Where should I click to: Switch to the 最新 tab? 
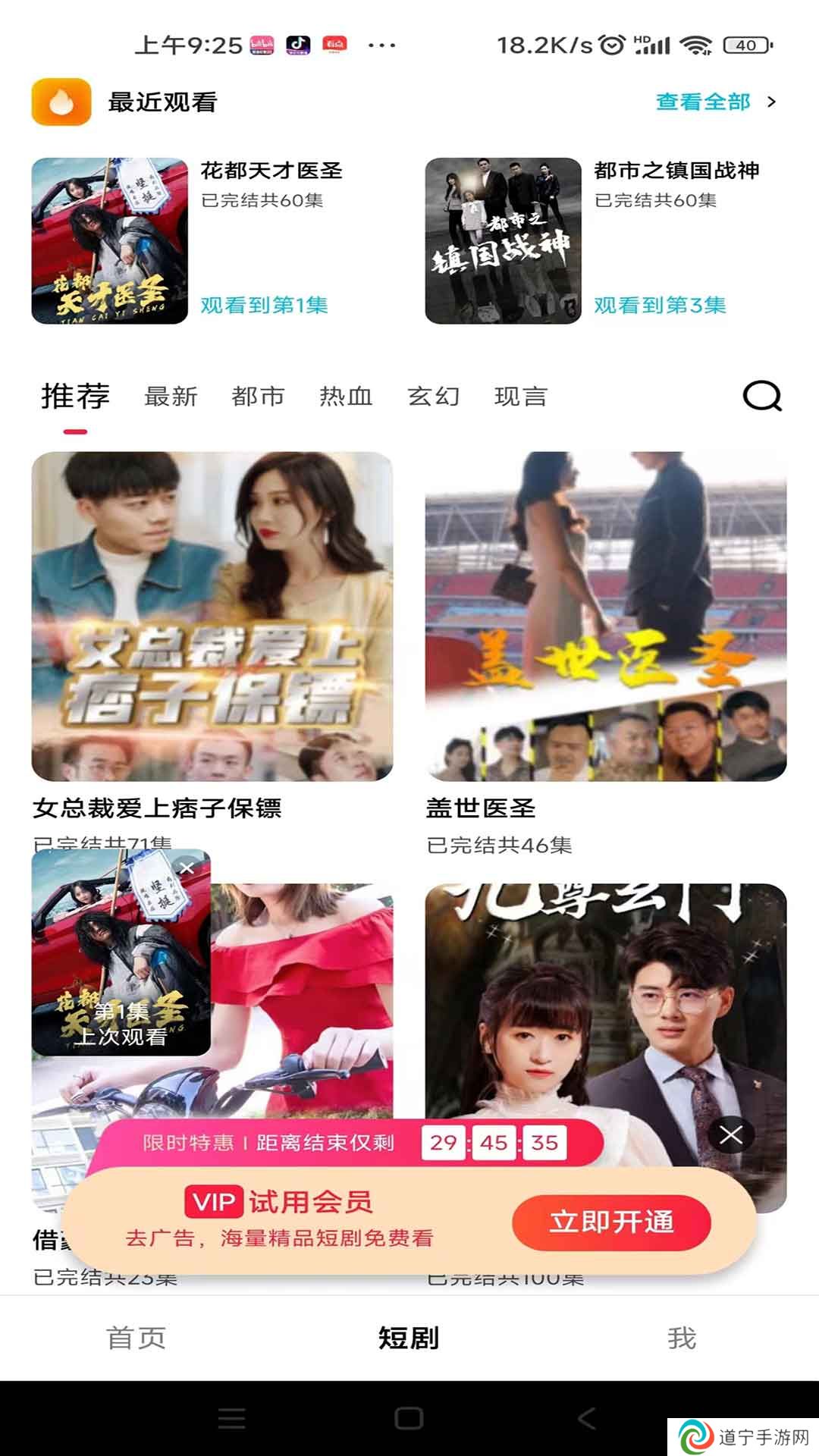(171, 397)
